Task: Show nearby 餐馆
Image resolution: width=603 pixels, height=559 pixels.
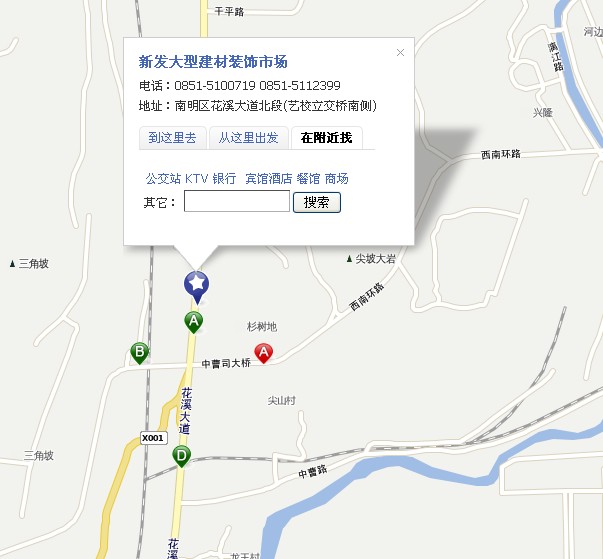Action: coord(308,179)
